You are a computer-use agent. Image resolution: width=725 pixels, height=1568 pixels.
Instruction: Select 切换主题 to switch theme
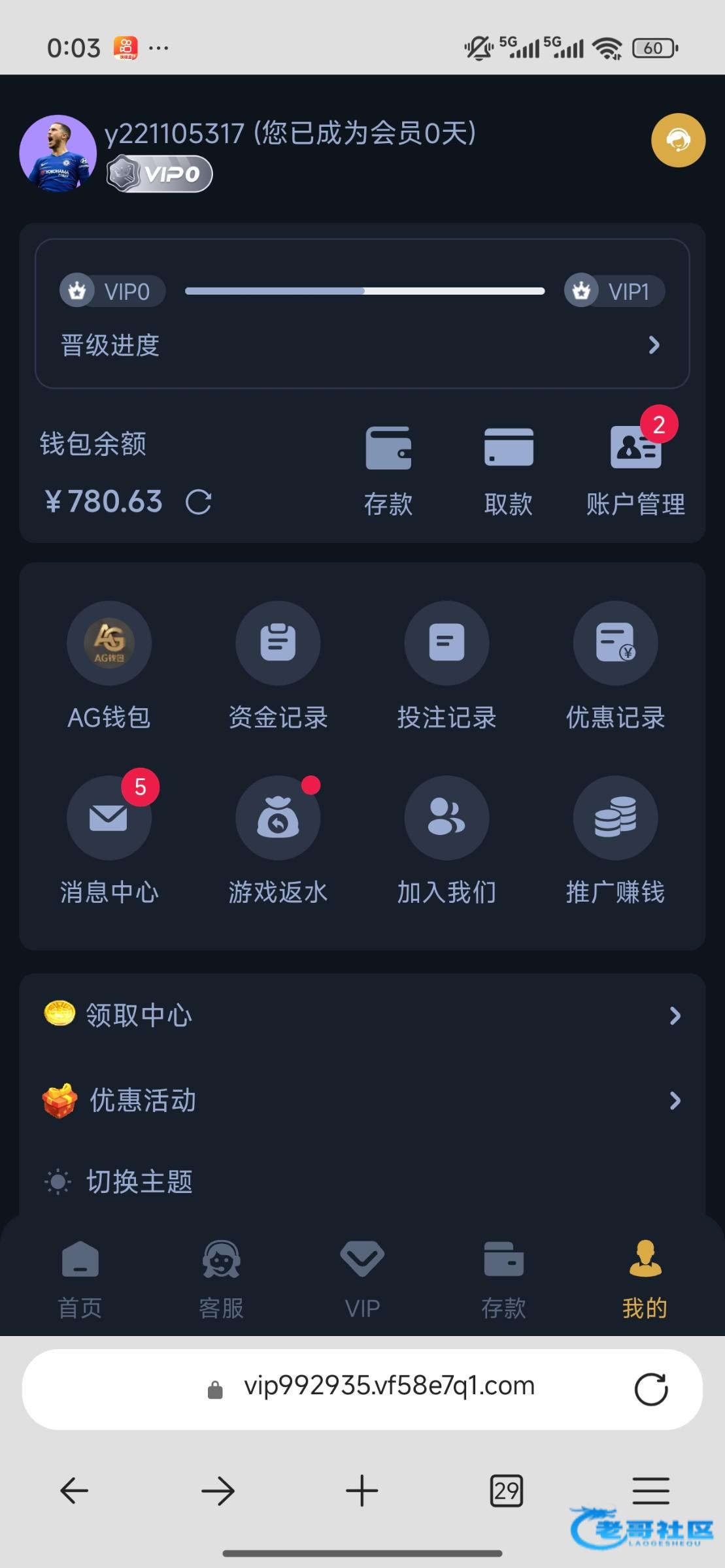coord(139,1181)
